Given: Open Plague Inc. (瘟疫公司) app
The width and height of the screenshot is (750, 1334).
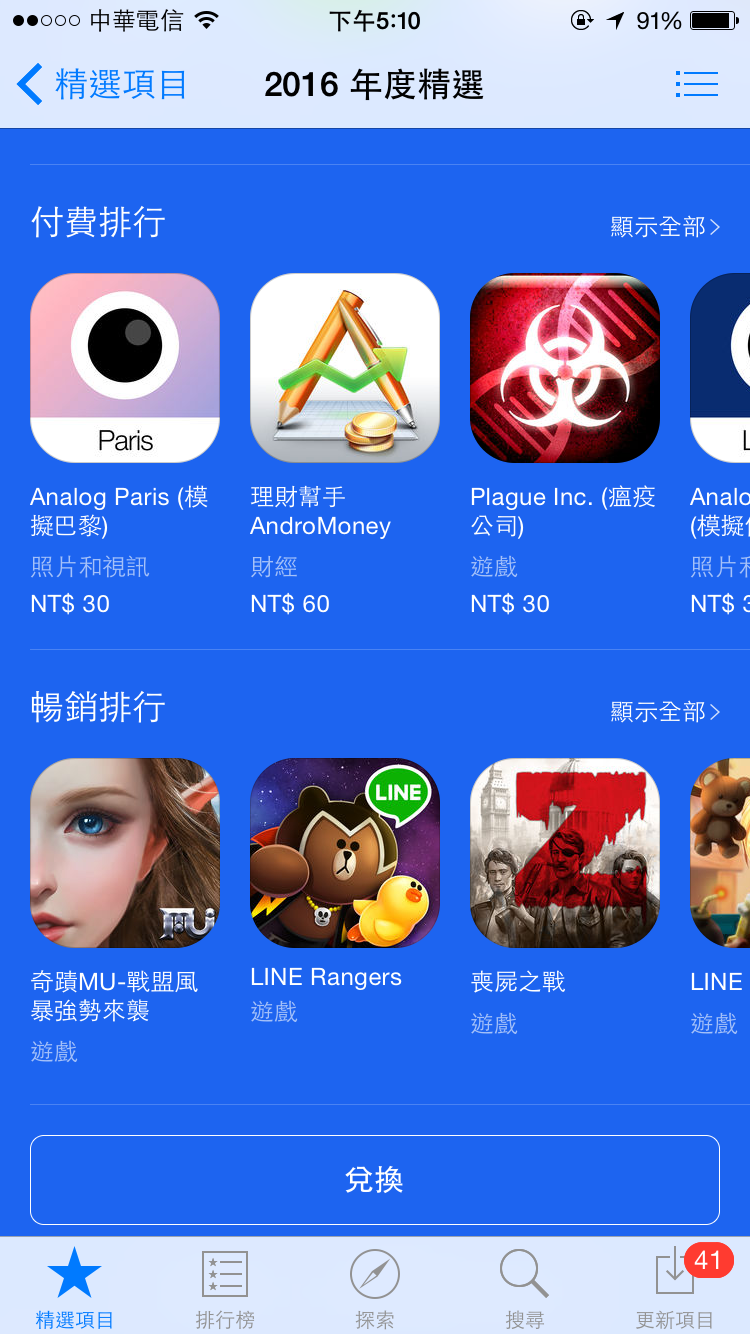Looking at the screenshot, I should coord(565,368).
